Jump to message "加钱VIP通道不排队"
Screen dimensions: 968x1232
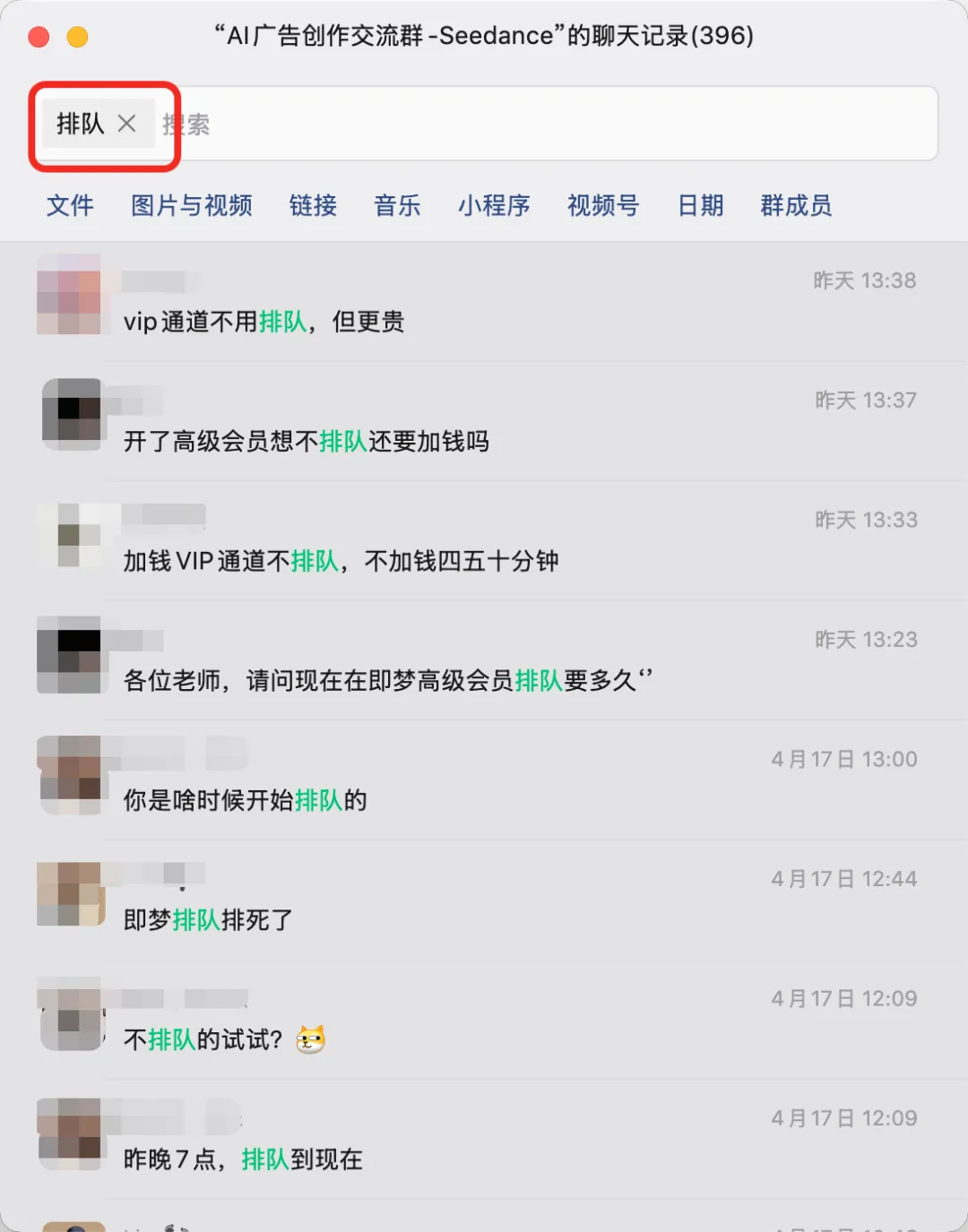pyautogui.click(x=341, y=561)
